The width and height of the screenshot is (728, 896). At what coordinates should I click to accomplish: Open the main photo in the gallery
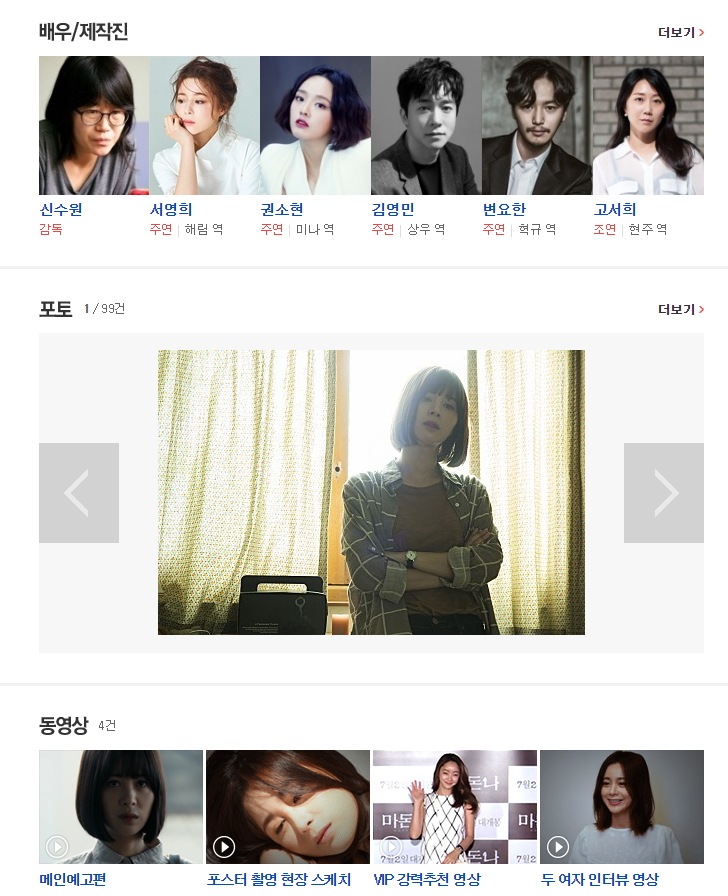tap(371, 492)
